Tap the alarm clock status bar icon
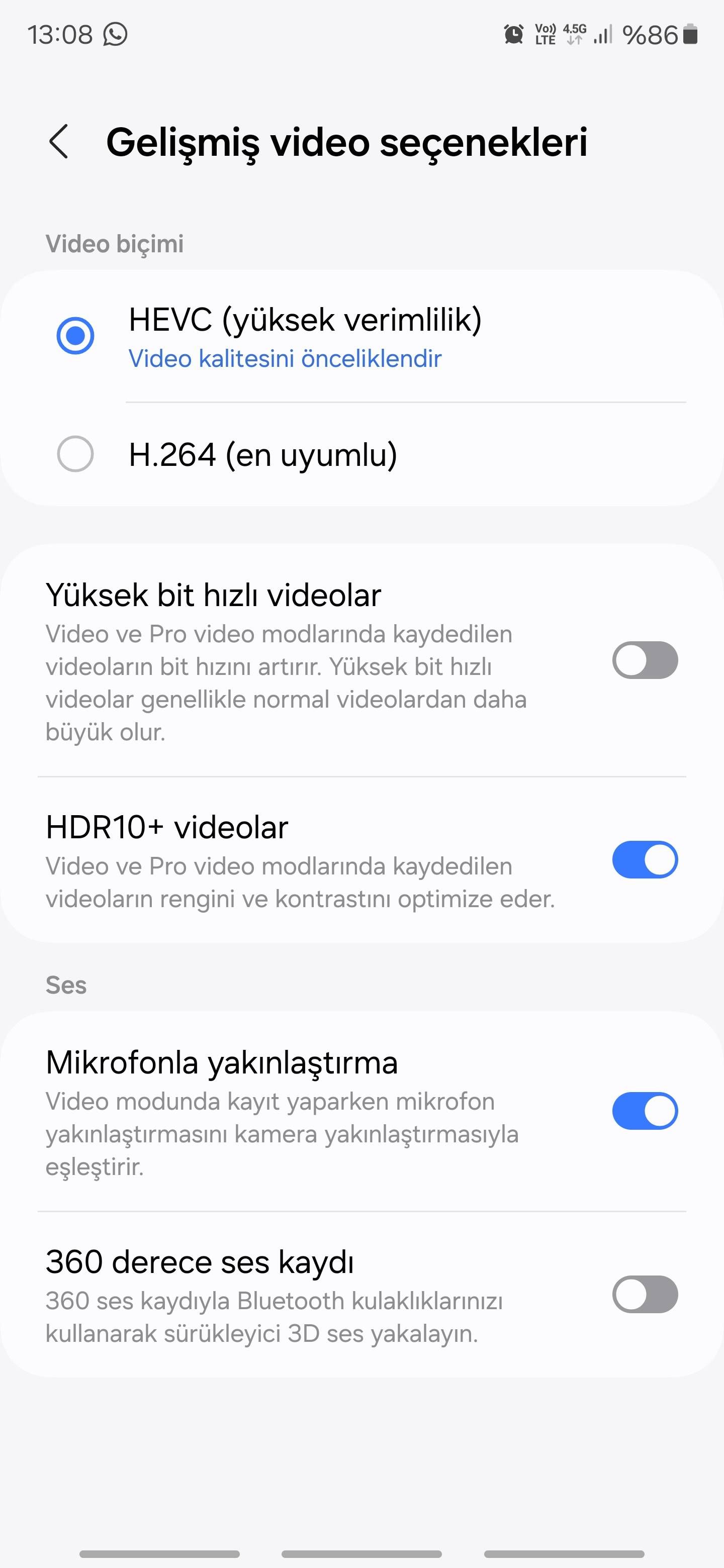 (513, 35)
